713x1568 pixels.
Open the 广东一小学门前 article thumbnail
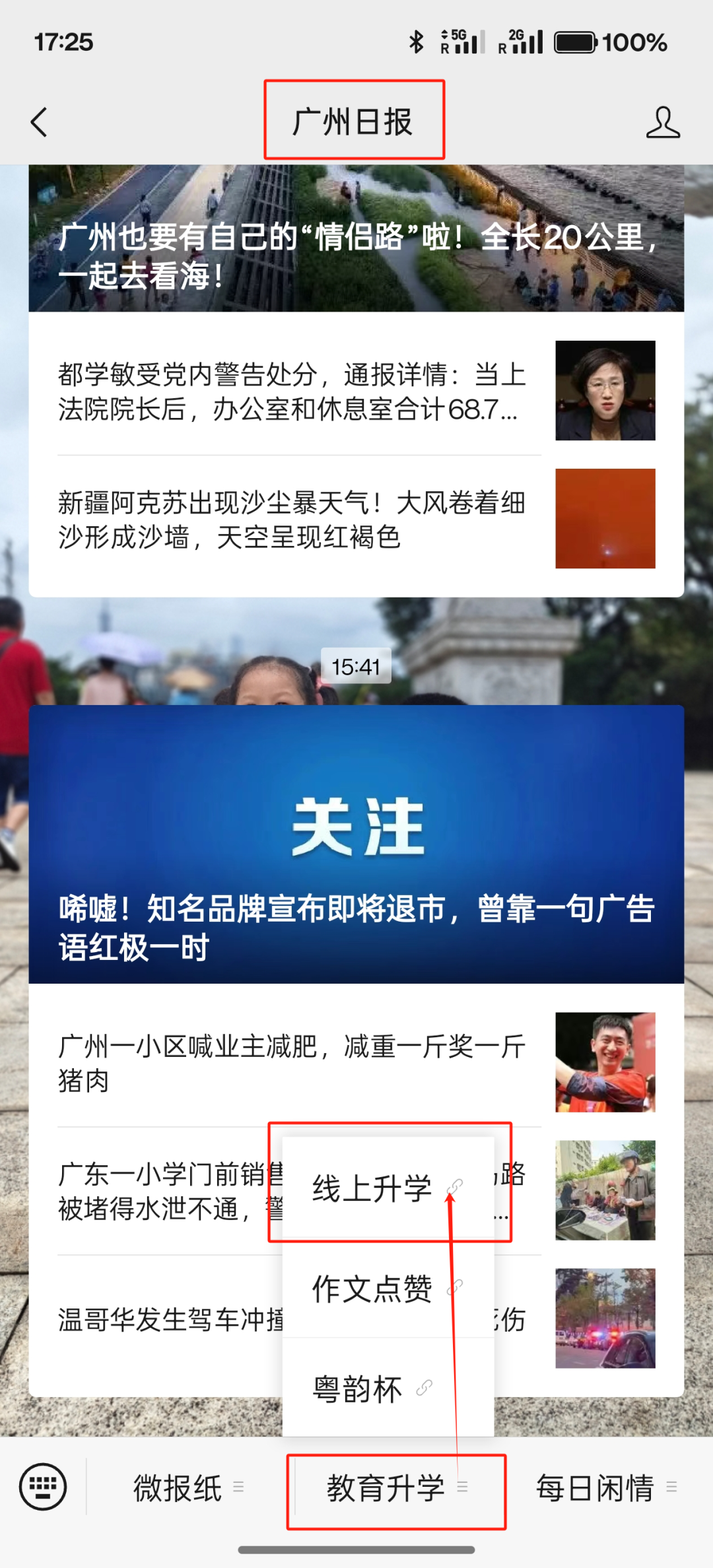[x=605, y=1190]
